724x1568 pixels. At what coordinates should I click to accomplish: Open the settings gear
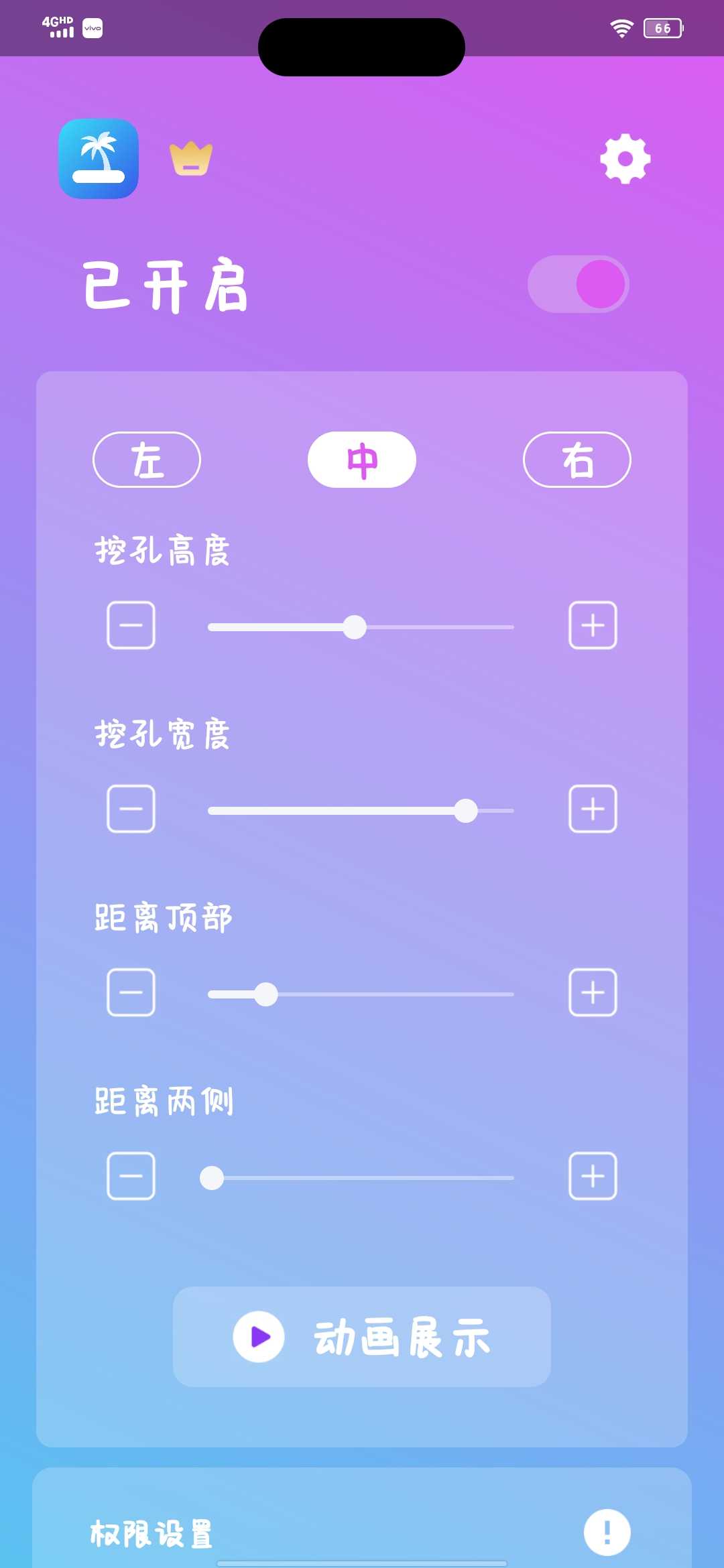pyautogui.click(x=625, y=159)
